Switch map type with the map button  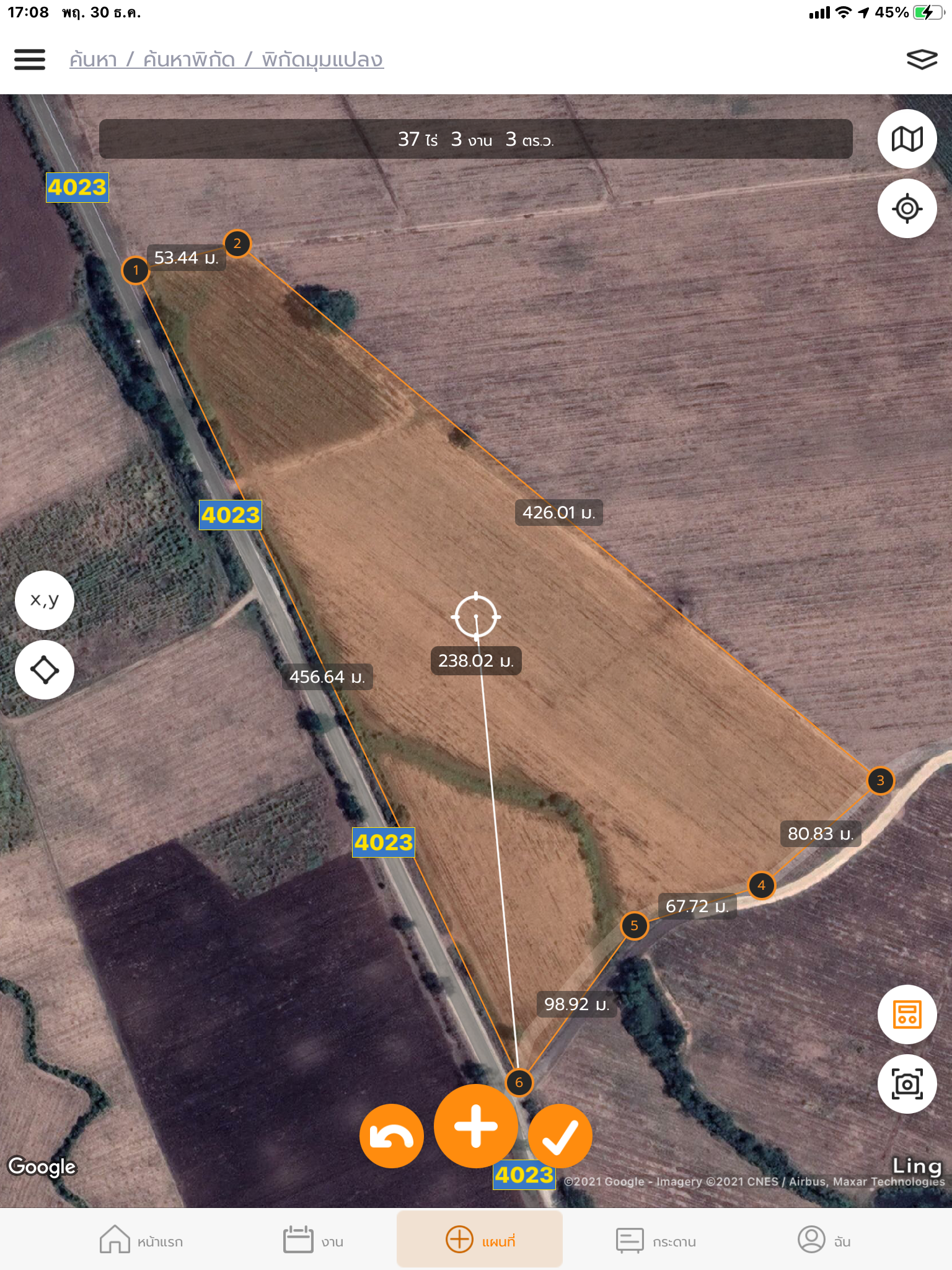pos(907,139)
